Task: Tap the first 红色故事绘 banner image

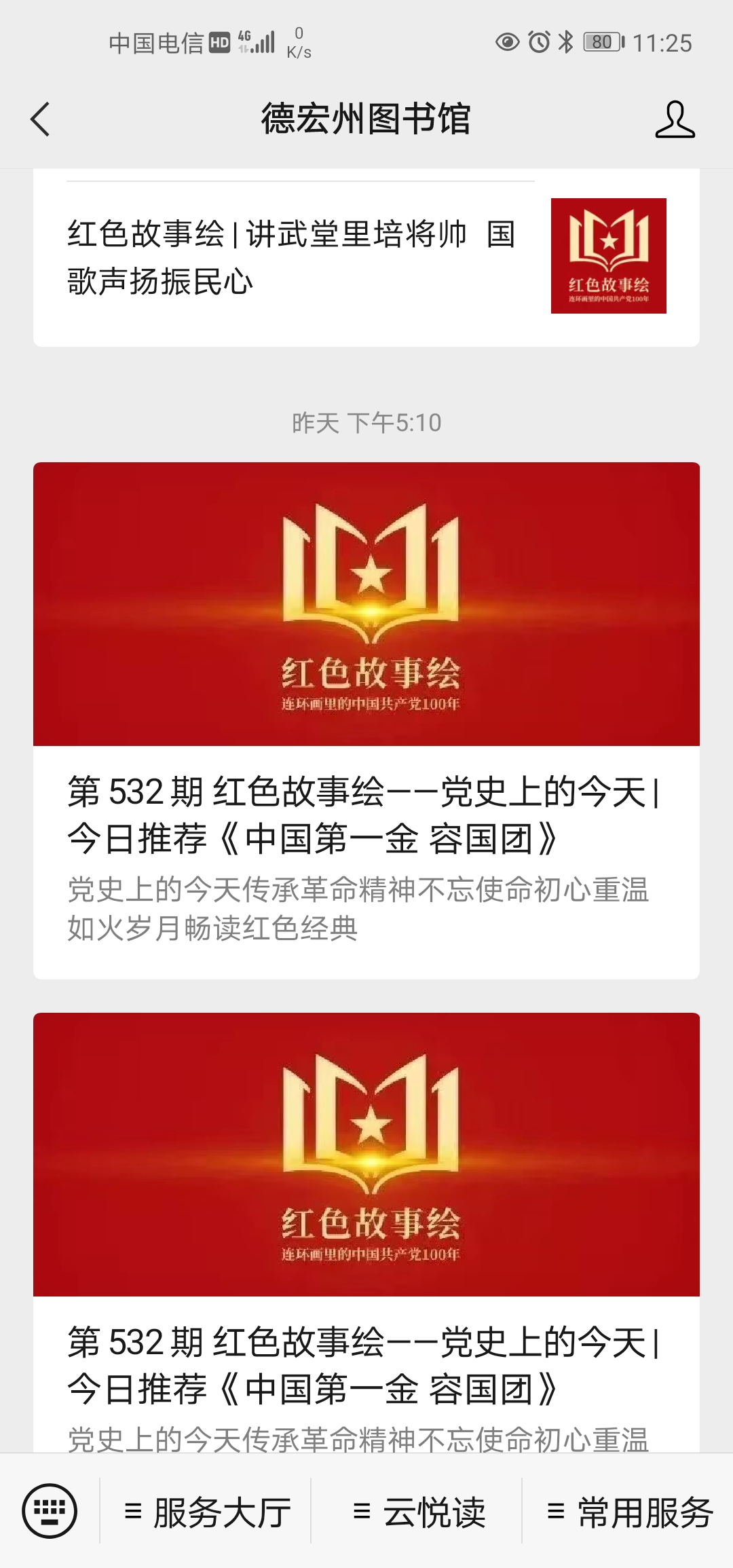Action: click(x=366, y=604)
